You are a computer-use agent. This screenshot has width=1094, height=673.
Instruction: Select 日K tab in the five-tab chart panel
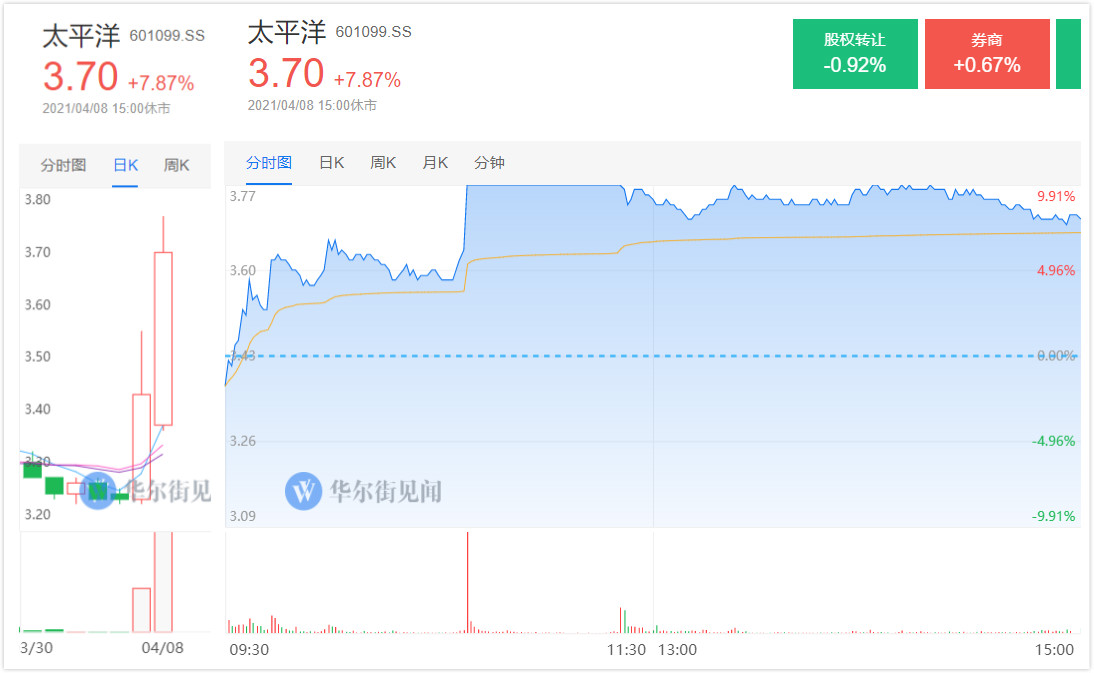point(331,163)
